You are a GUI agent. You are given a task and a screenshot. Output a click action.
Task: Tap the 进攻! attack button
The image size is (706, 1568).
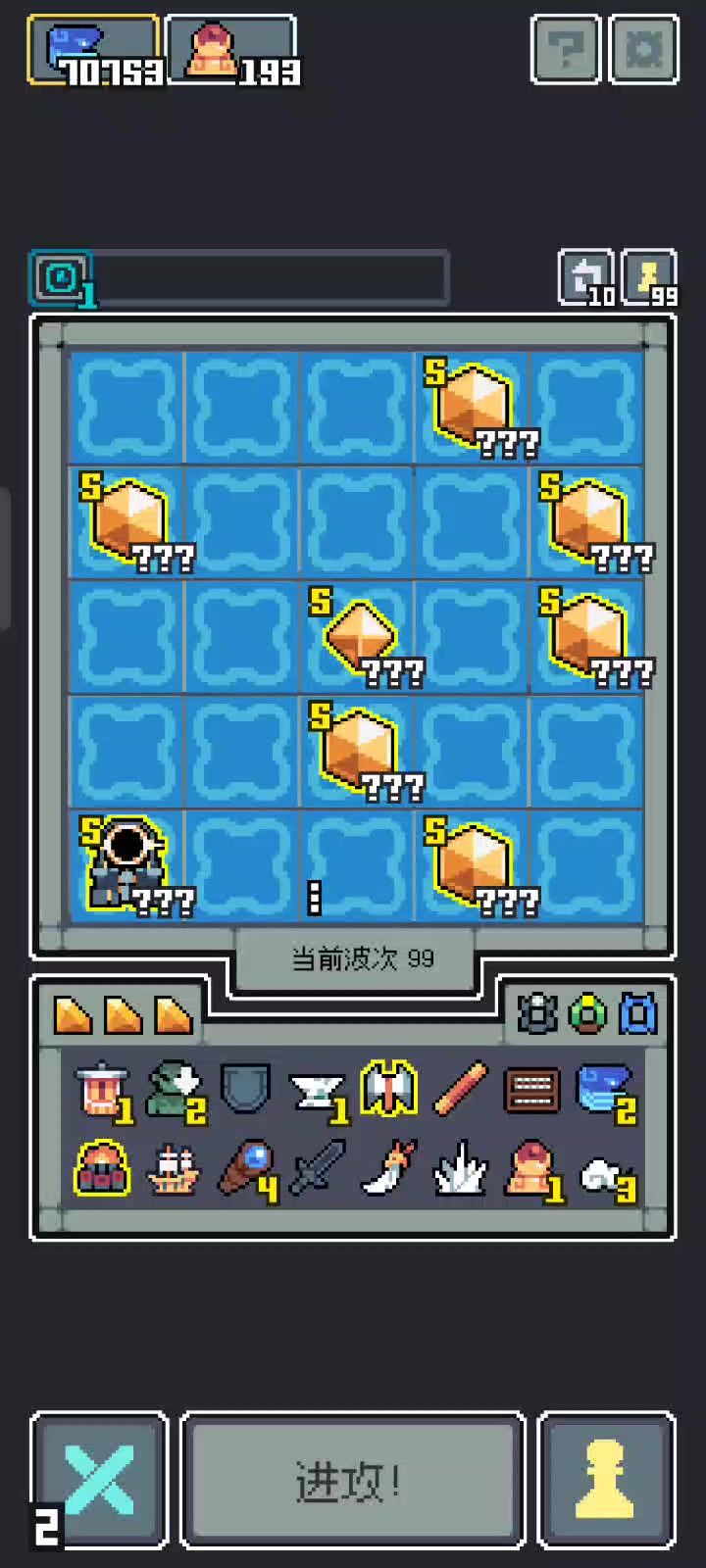pyautogui.click(x=352, y=1481)
